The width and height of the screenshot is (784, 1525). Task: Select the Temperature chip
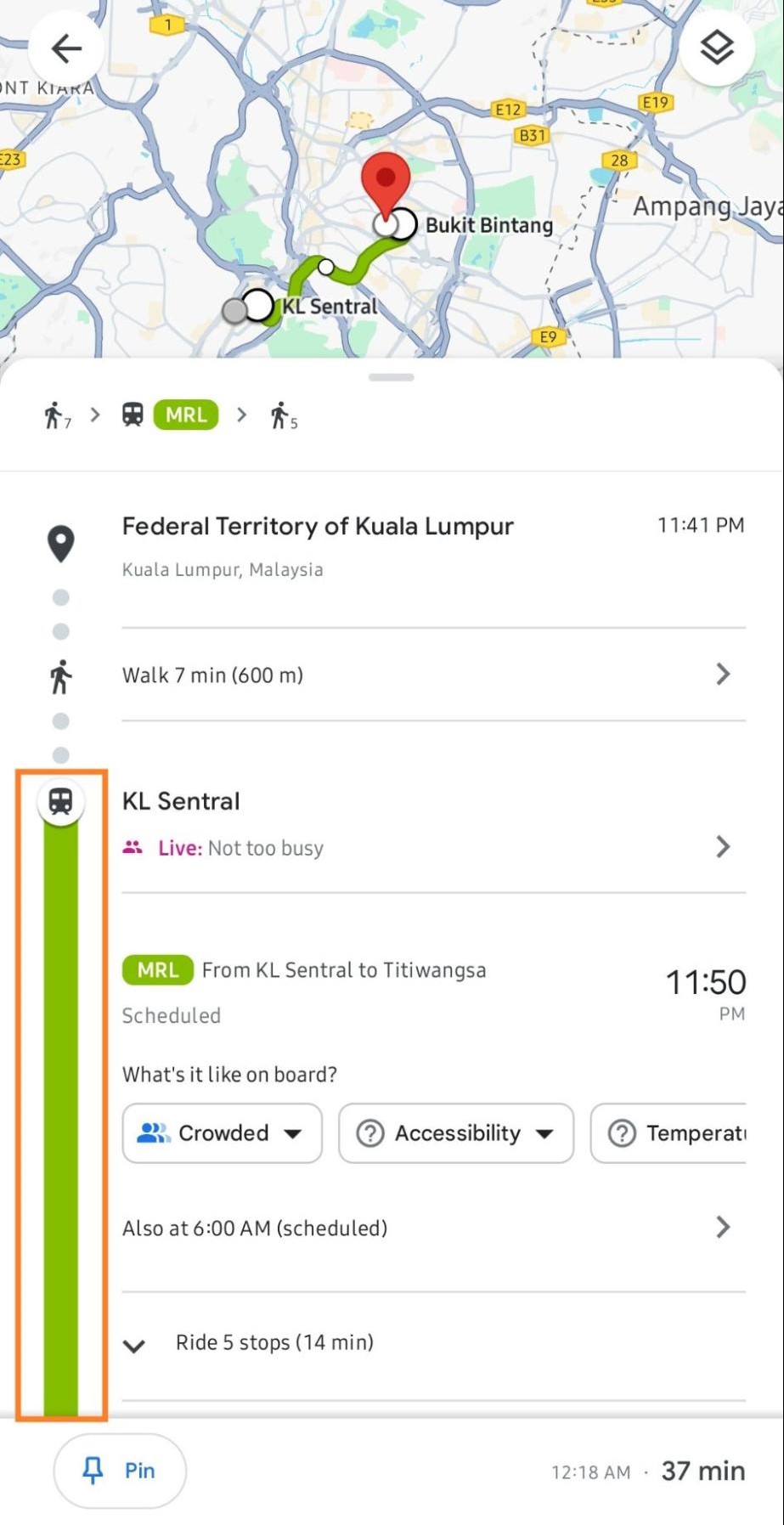click(668, 1133)
